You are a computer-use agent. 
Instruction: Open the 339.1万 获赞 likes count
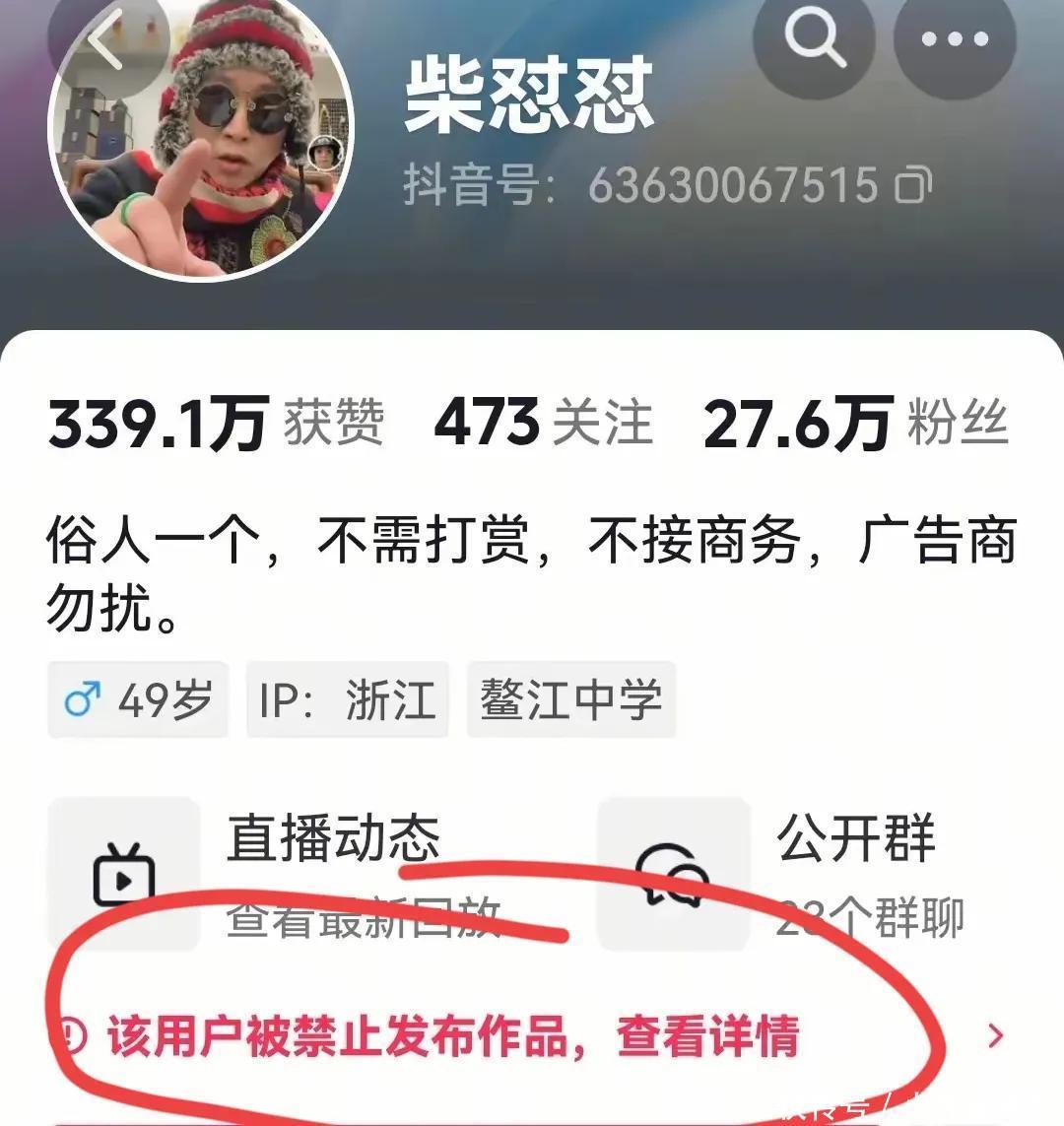coord(216,422)
